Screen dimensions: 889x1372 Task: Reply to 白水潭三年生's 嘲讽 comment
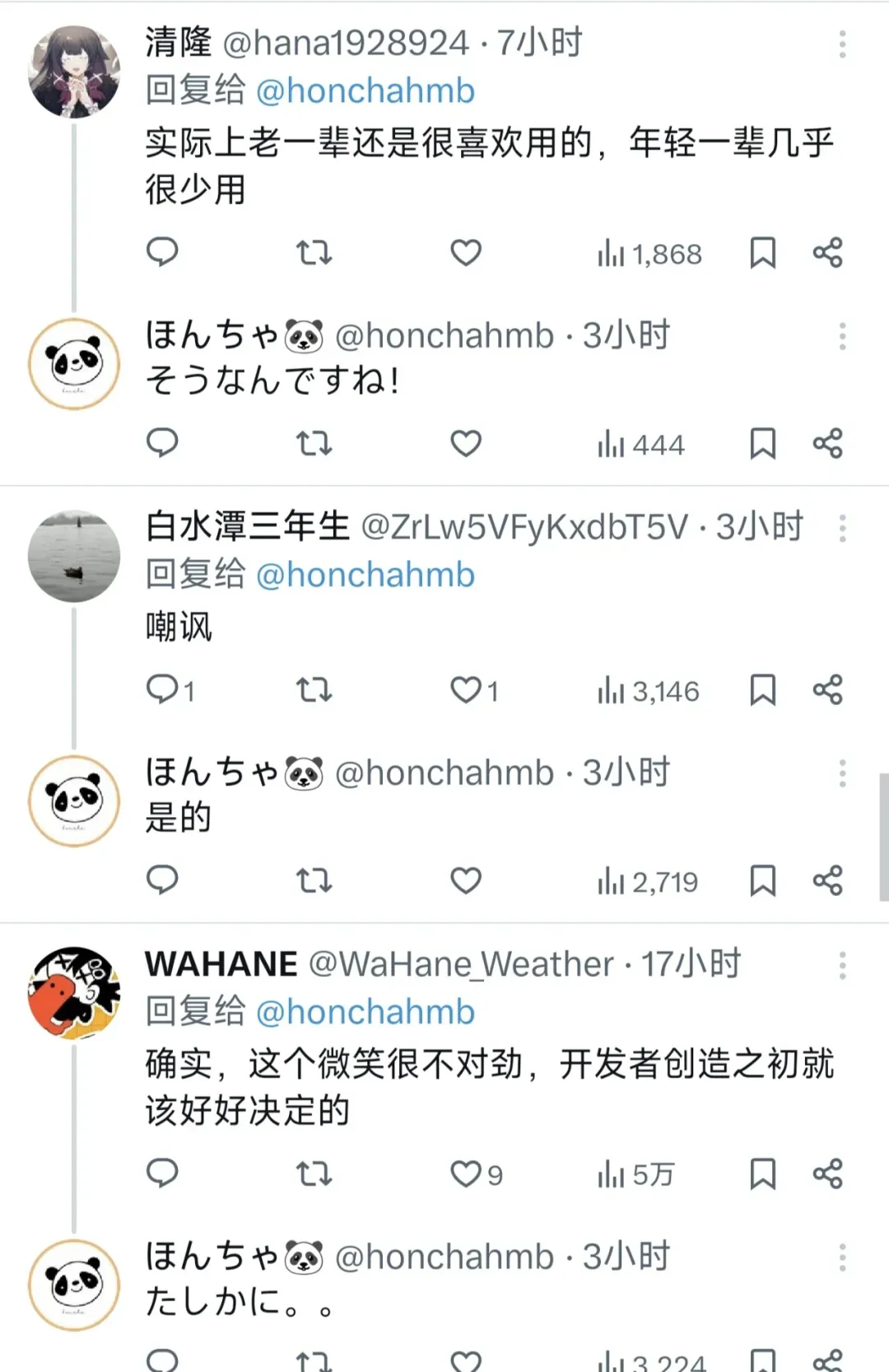pyautogui.click(x=162, y=689)
